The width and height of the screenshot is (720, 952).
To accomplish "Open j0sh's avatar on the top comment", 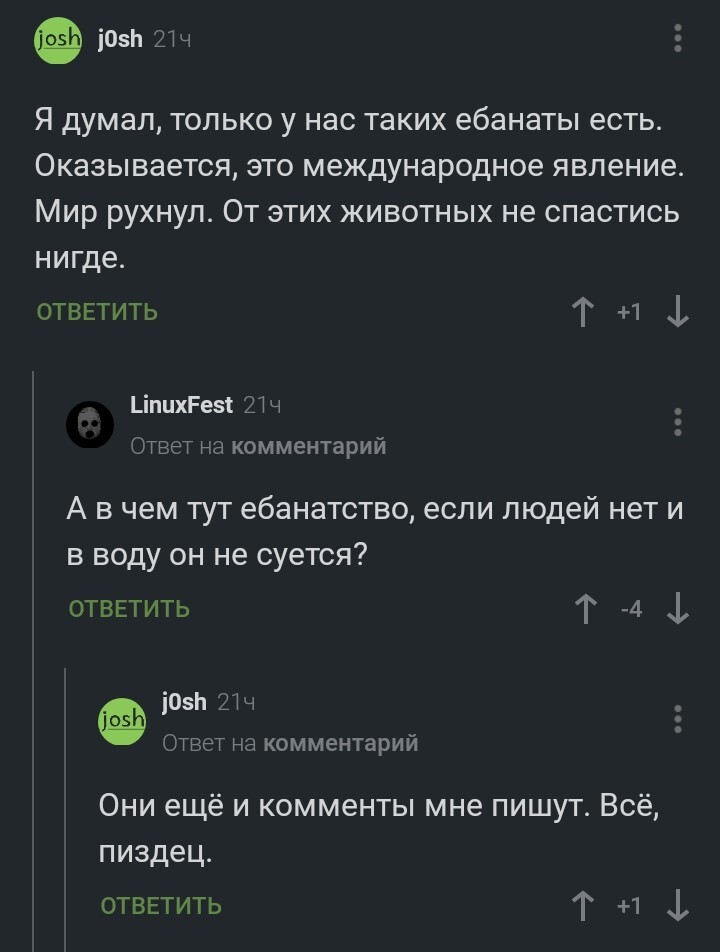I will (60, 39).
